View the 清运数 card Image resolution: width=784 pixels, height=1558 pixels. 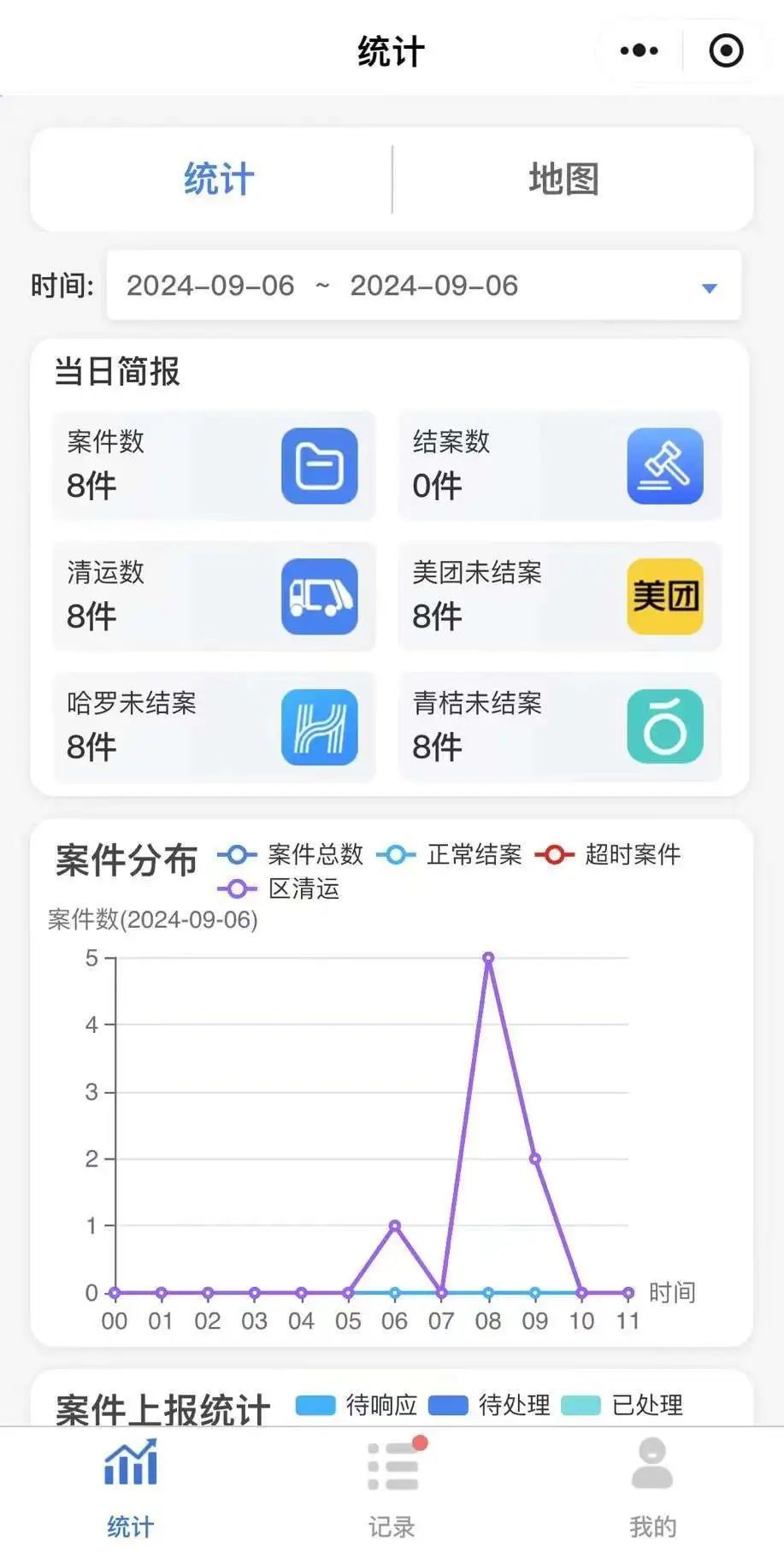(213, 596)
